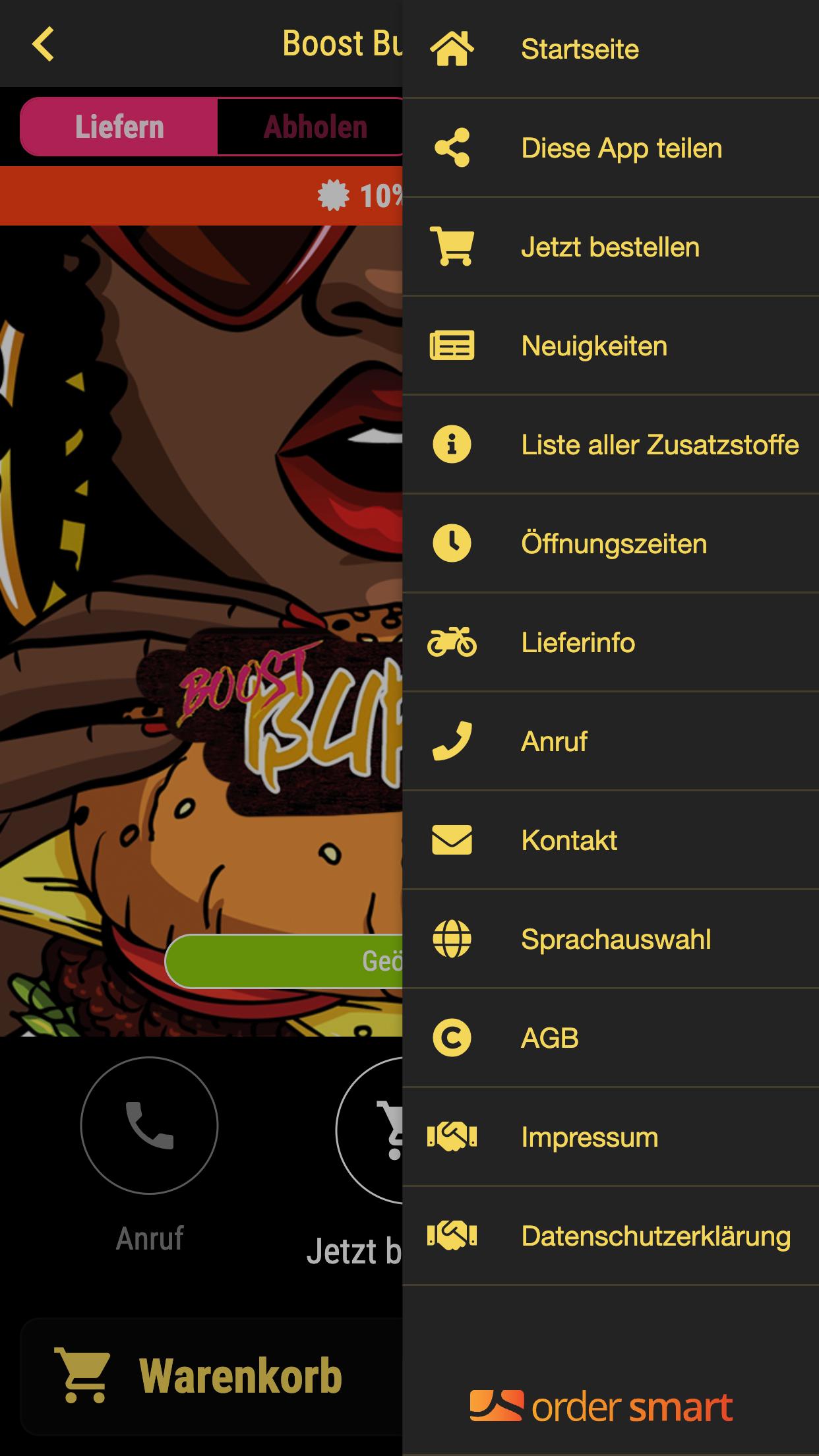Screen dimensions: 819x1456
Task: Tap Anruf in the drawer menu
Action: click(x=611, y=741)
